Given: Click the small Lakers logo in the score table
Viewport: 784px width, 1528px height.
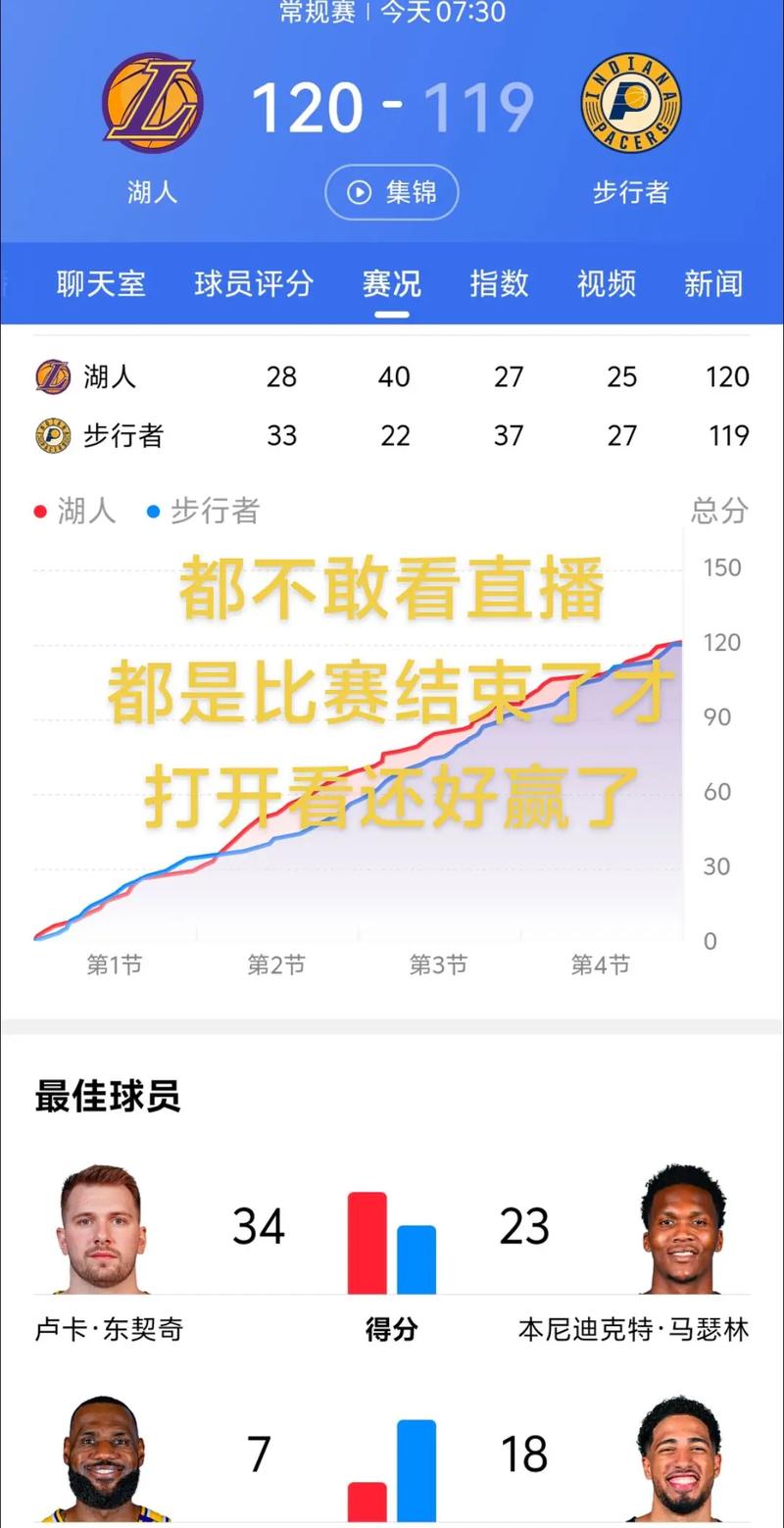Looking at the screenshot, I should [54, 376].
